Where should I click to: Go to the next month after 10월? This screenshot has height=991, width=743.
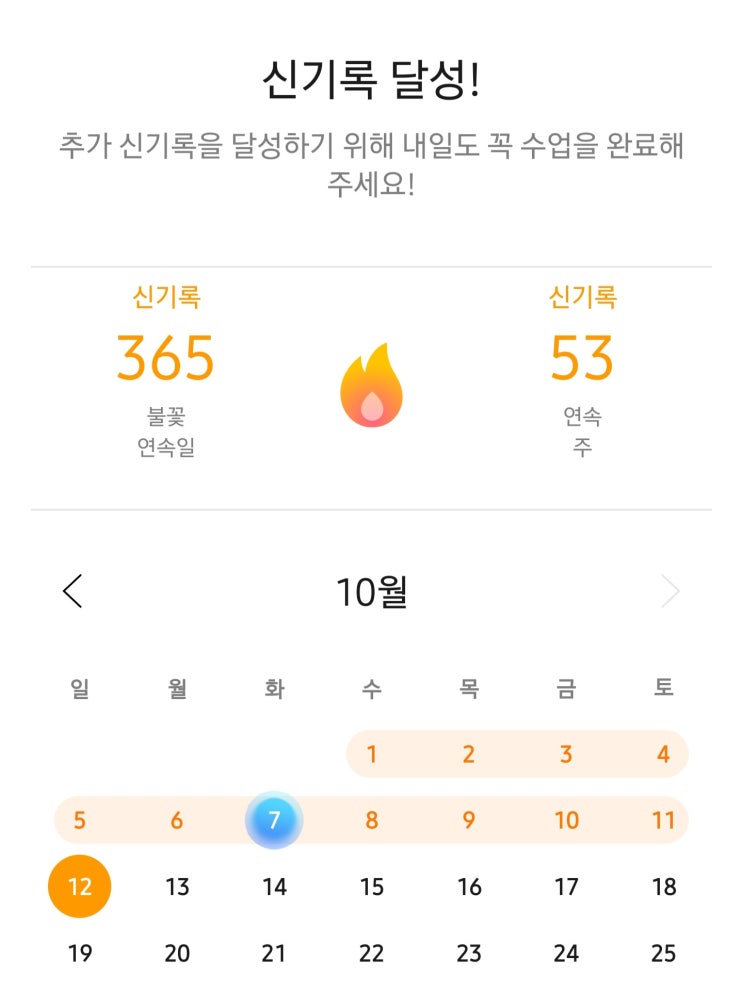[x=670, y=591]
